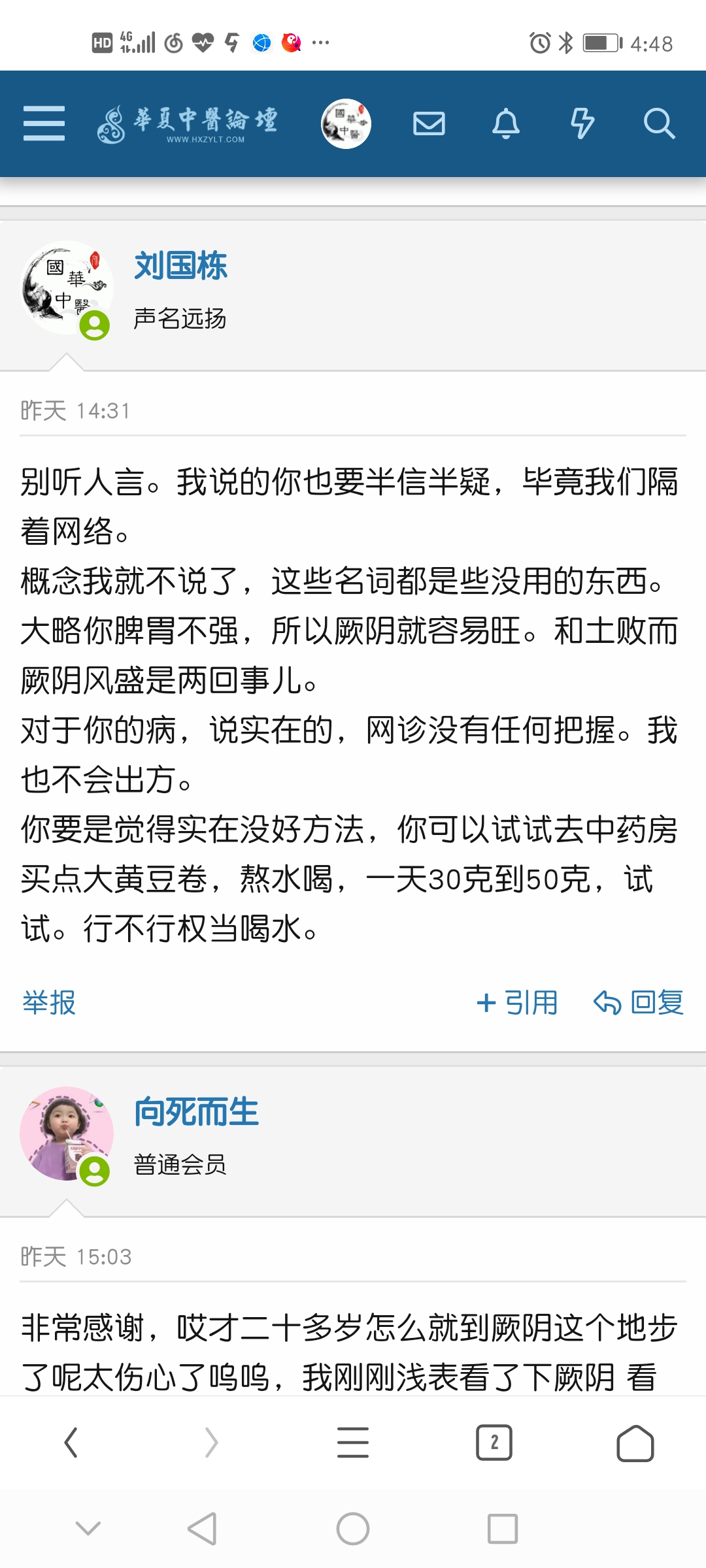Open 刘国栋's avatar picture
The image size is (706, 1568).
[x=67, y=288]
